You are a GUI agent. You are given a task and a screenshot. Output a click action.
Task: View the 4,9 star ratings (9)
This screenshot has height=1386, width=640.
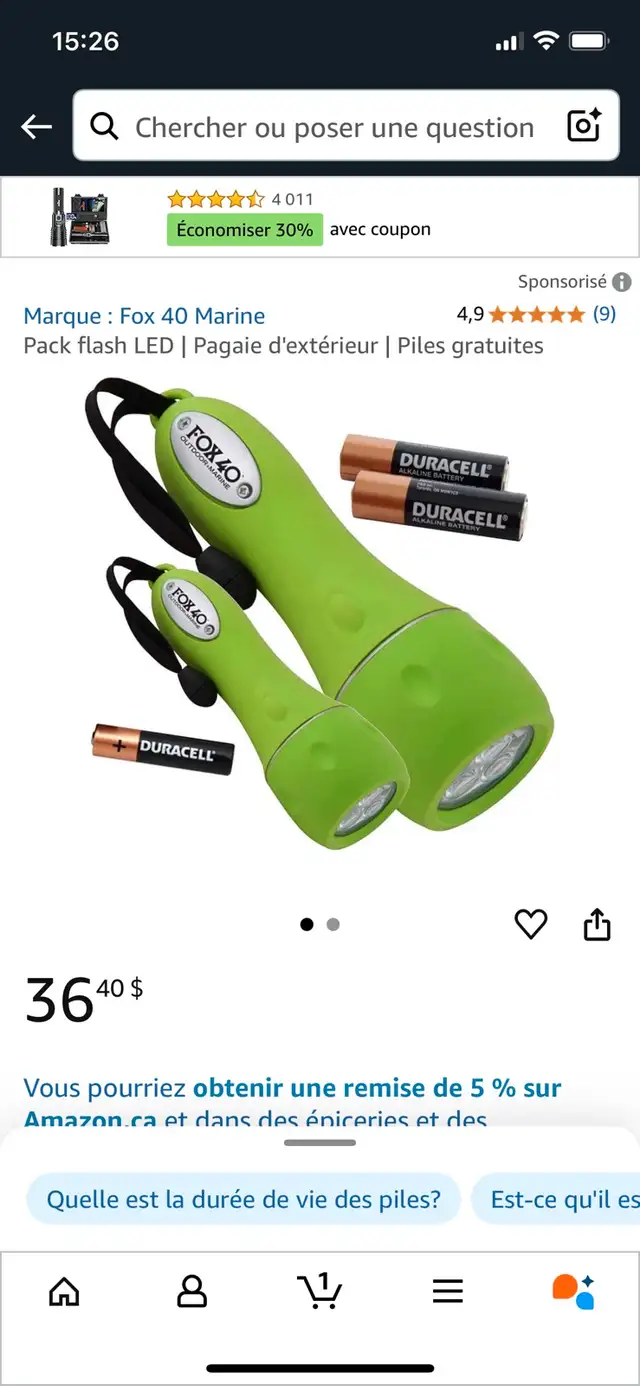(536, 314)
